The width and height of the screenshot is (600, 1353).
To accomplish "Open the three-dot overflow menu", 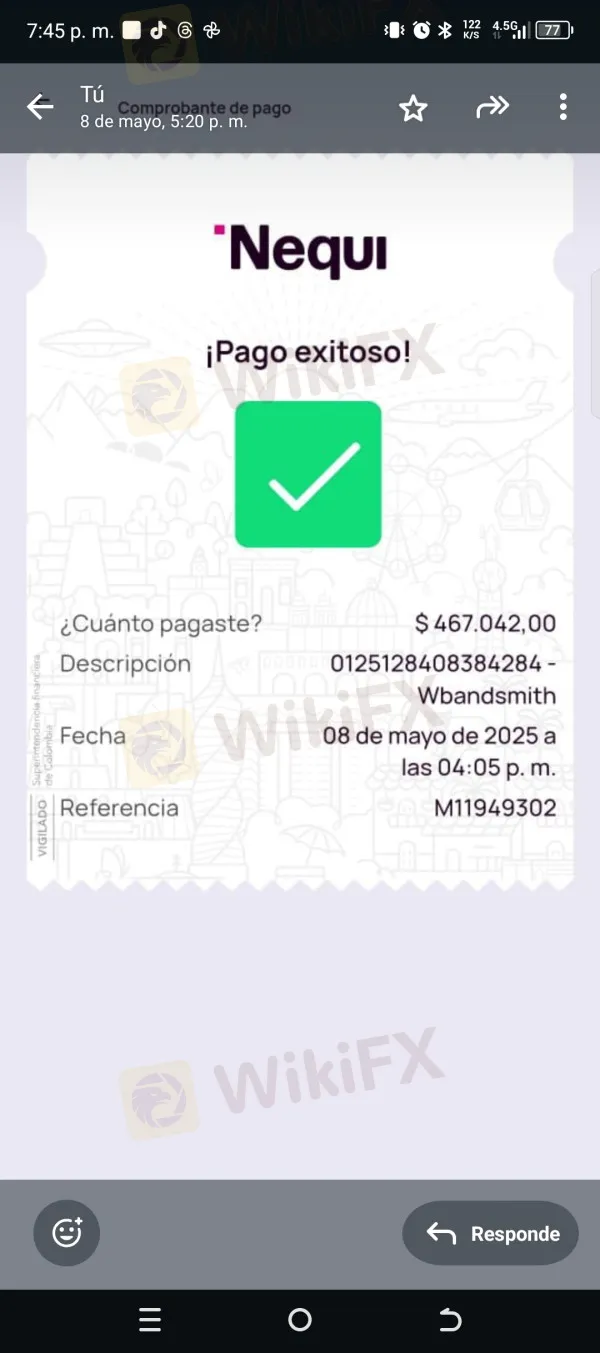I will (563, 107).
